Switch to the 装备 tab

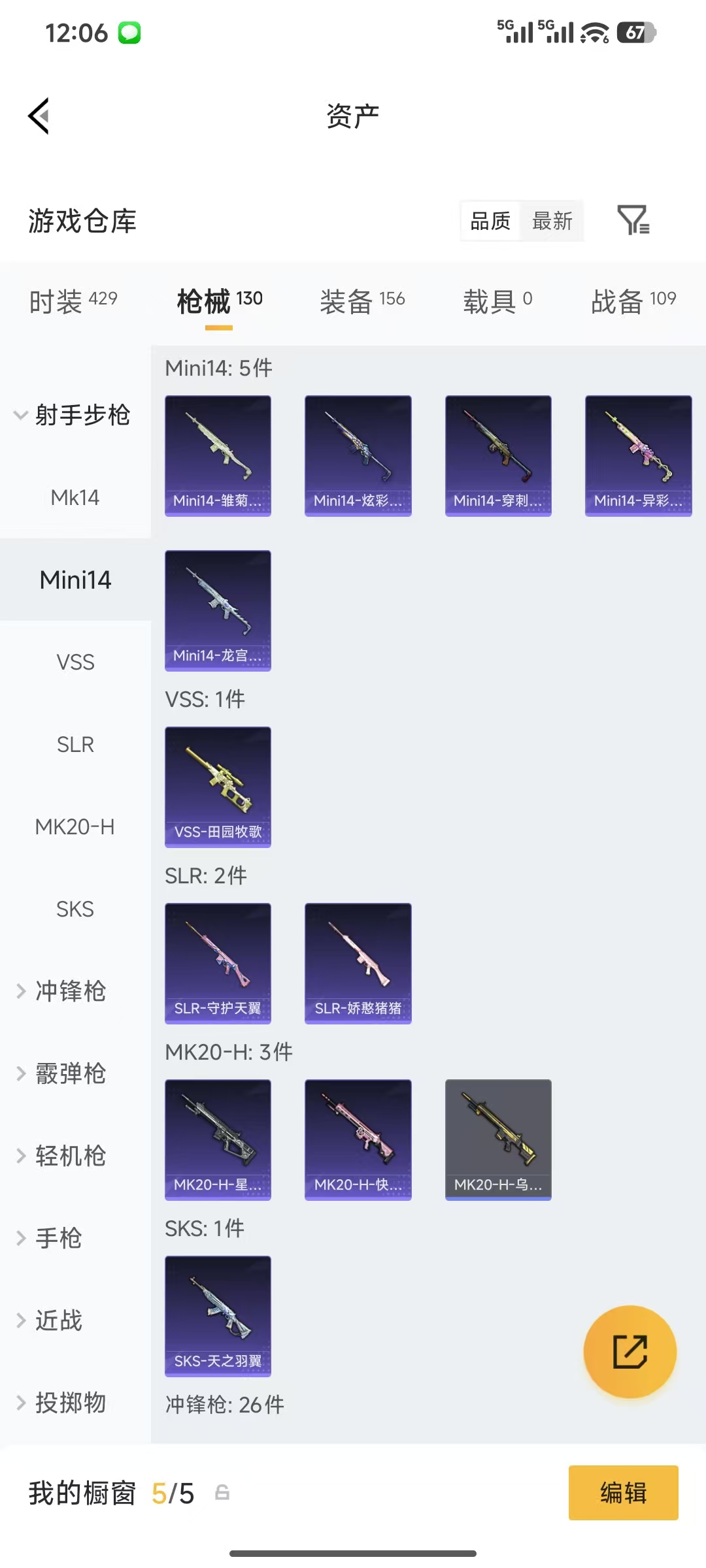click(x=363, y=299)
